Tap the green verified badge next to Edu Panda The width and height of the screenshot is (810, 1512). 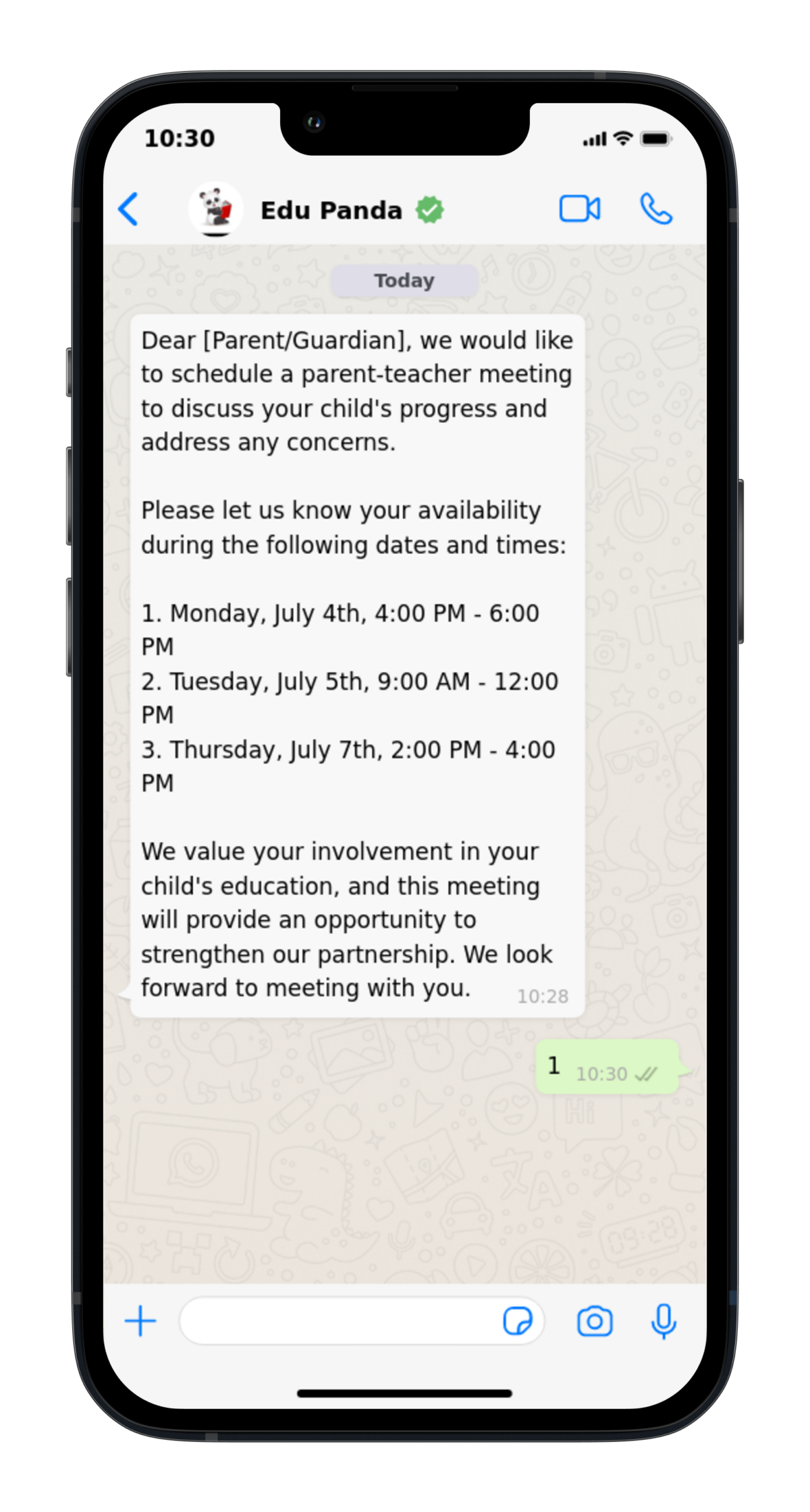pyautogui.click(x=430, y=209)
